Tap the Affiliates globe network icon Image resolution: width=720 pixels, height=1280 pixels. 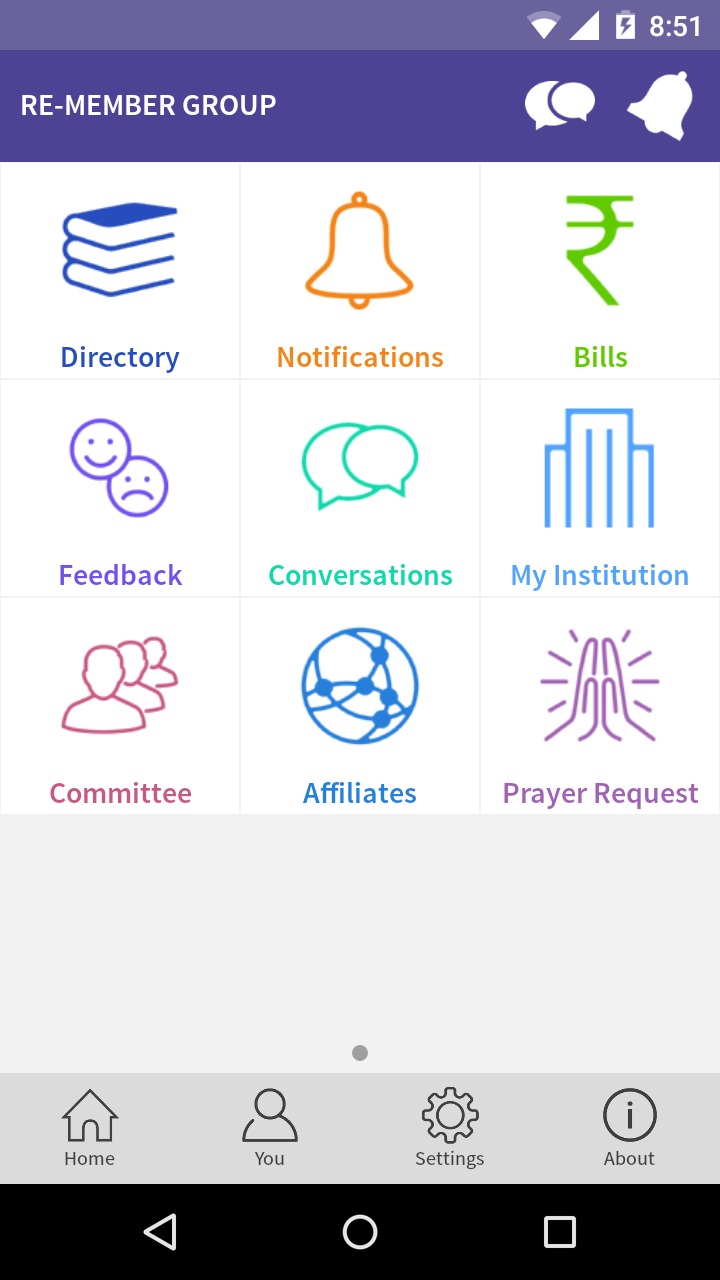(359, 685)
